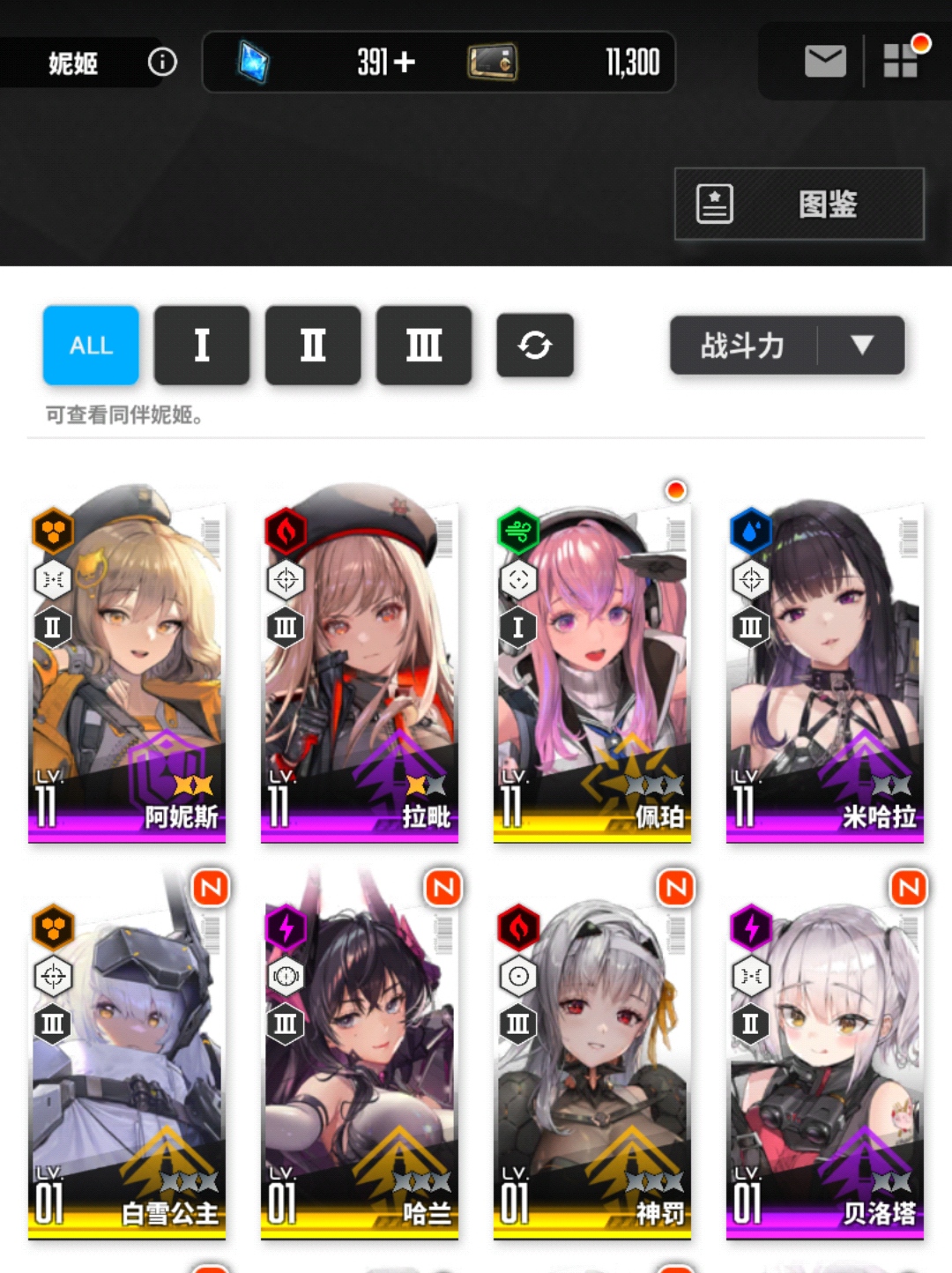Open the info icon next to 妮姬
The height and width of the screenshot is (1273, 952).
(162, 62)
